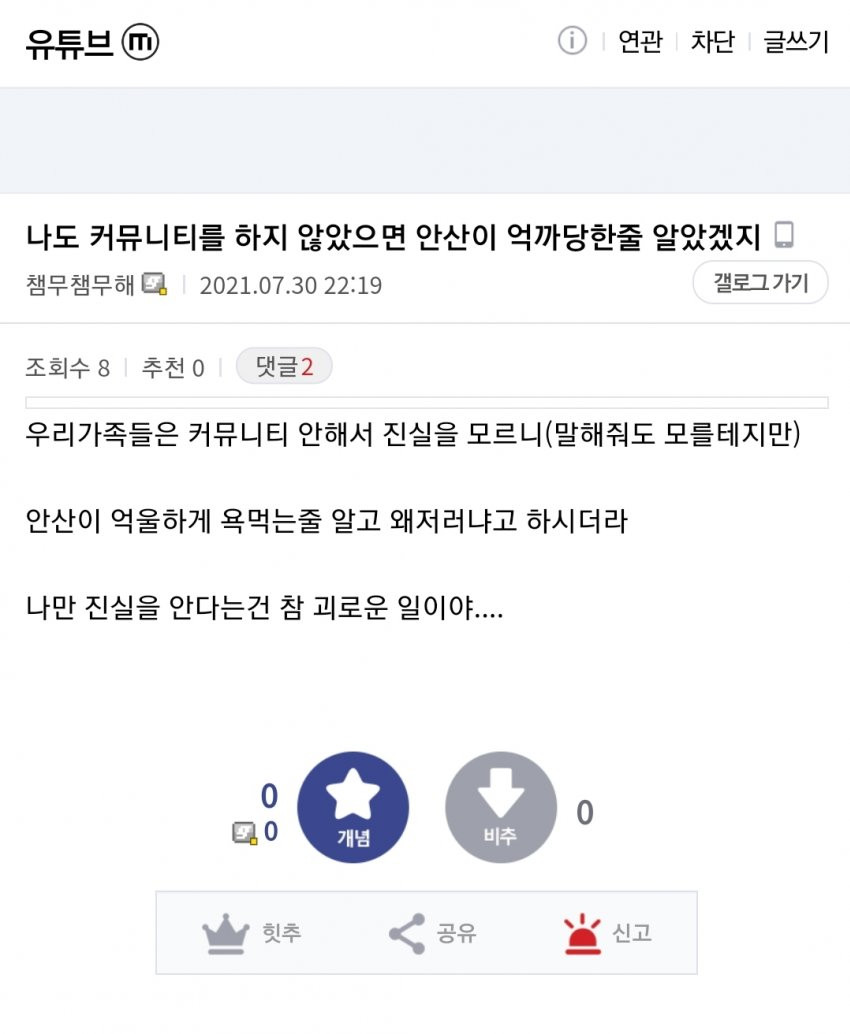
Task: Open author 챔무챔무해's profile
Action: pyautogui.click(x=82, y=285)
